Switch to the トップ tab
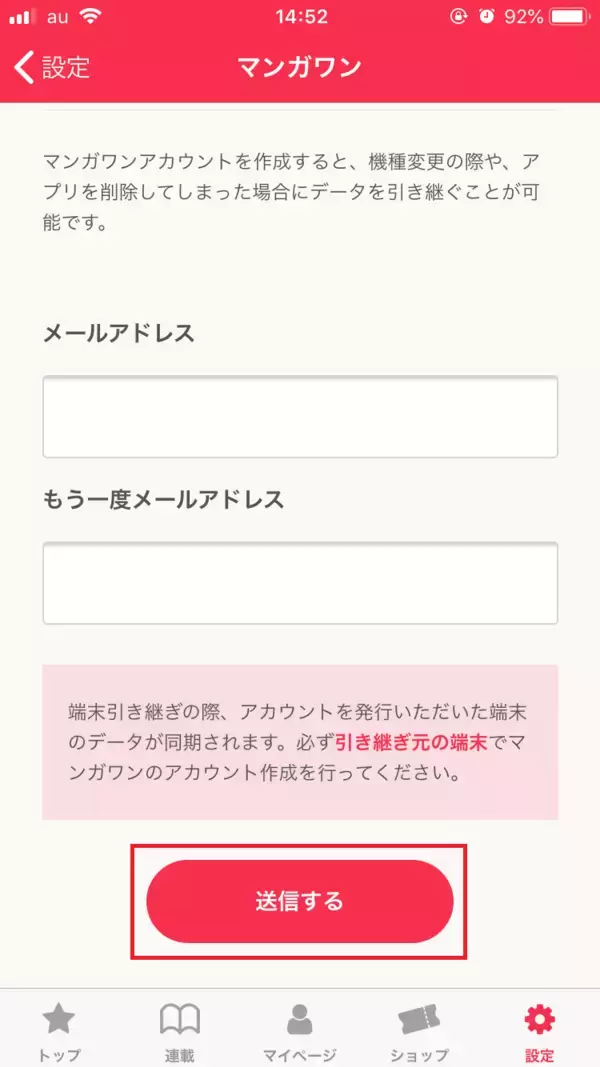 click(x=59, y=1030)
